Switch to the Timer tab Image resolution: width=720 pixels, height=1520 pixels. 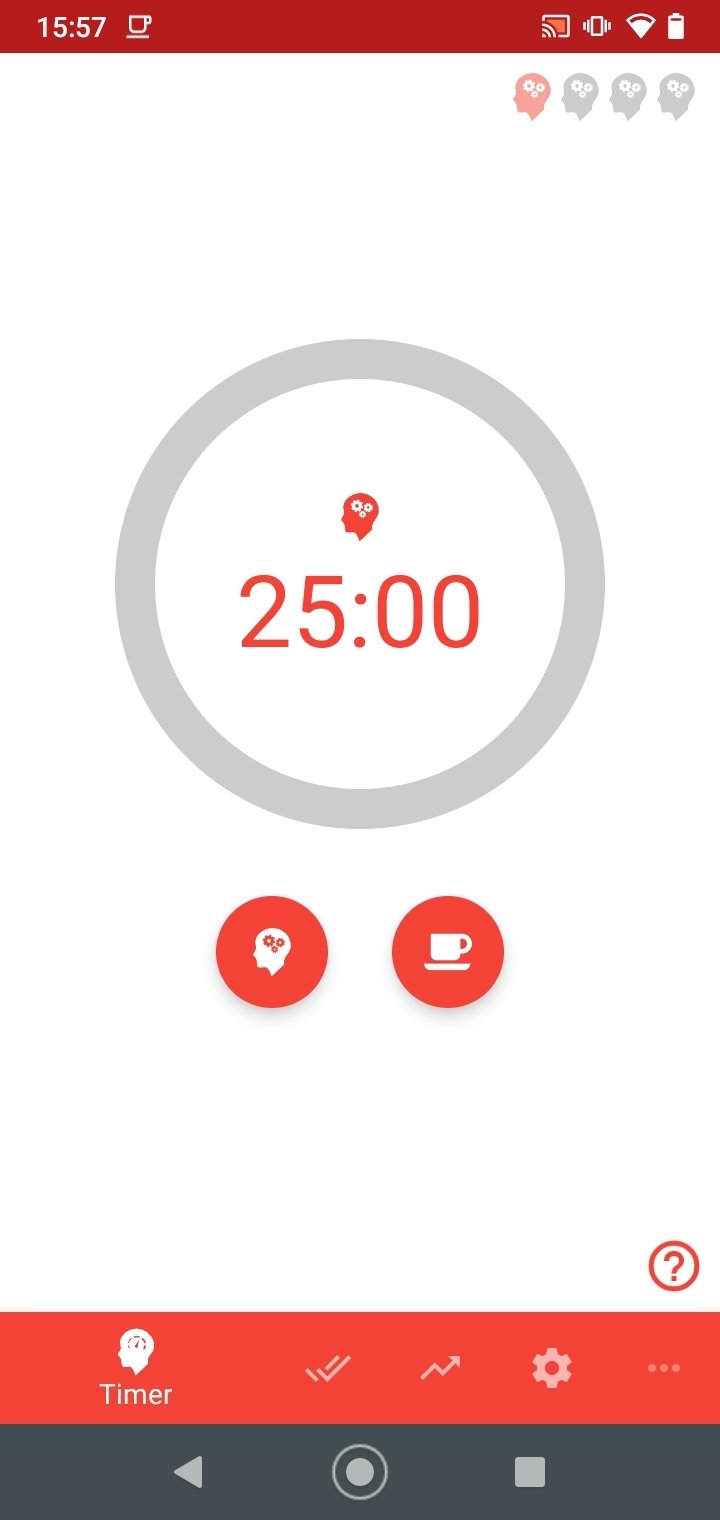(136, 1368)
